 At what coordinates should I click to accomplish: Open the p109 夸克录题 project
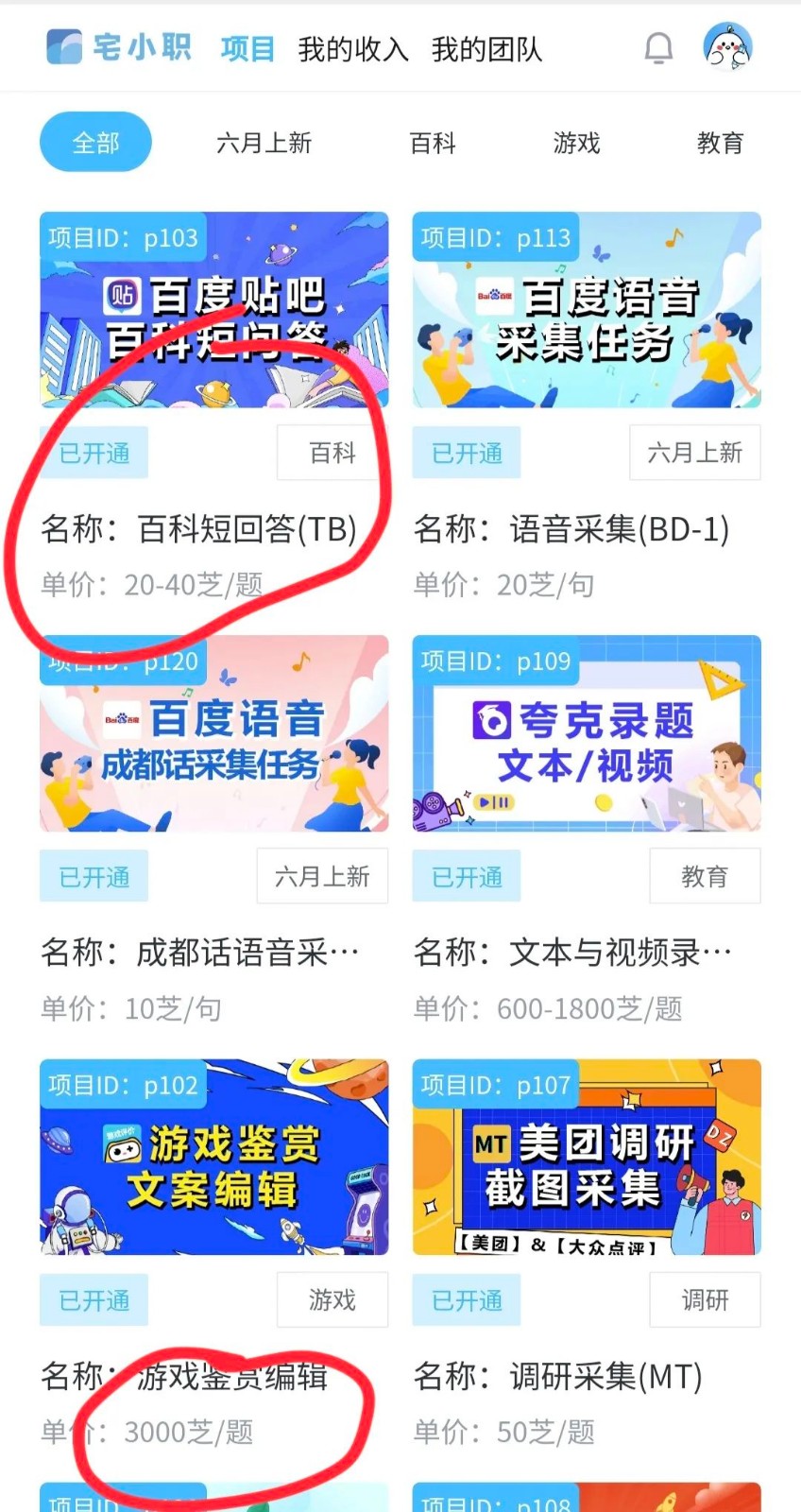587,734
